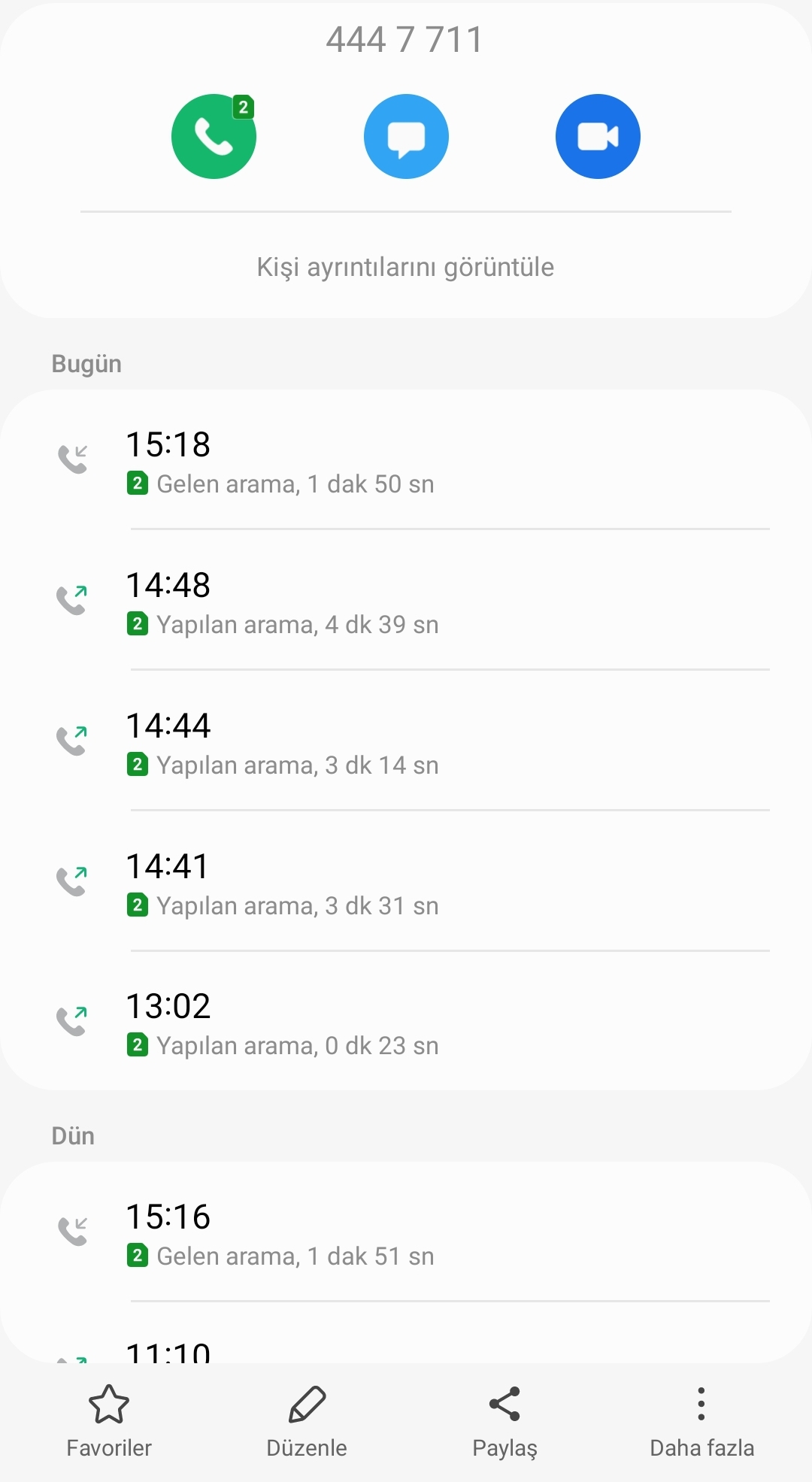Add the number to Favoriler
The image size is (812, 1482).
coord(109,1421)
